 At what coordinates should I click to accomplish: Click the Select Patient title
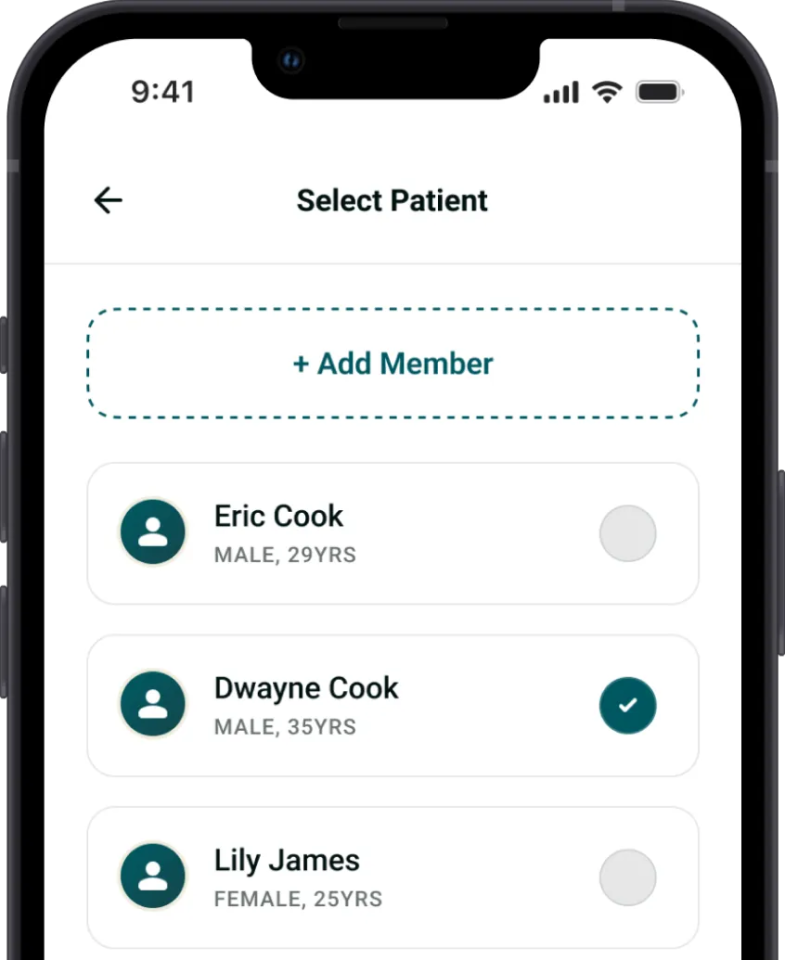tap(392, 200)
